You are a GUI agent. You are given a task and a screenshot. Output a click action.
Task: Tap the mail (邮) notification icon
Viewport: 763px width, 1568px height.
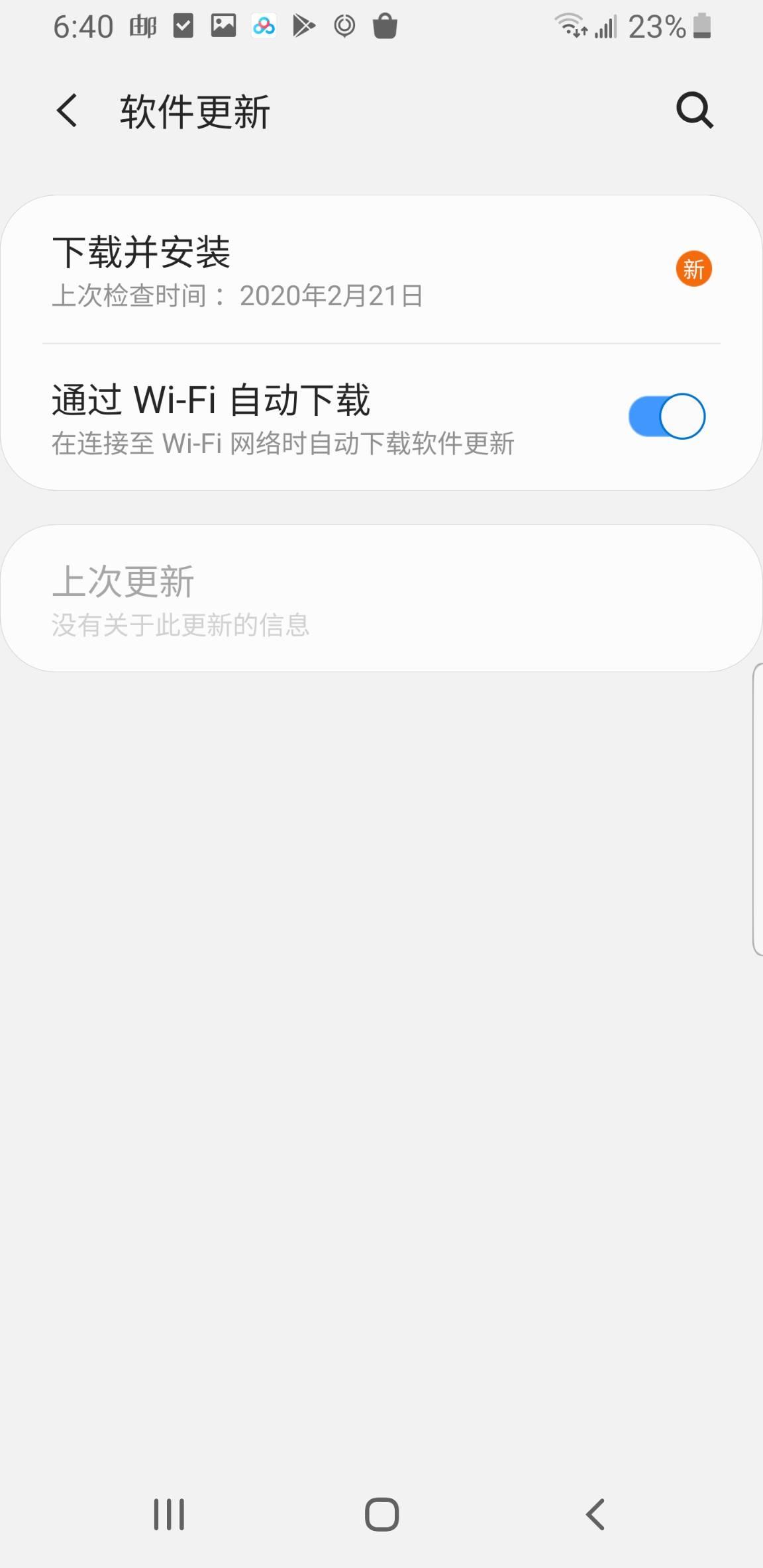(x=141, y=25)
